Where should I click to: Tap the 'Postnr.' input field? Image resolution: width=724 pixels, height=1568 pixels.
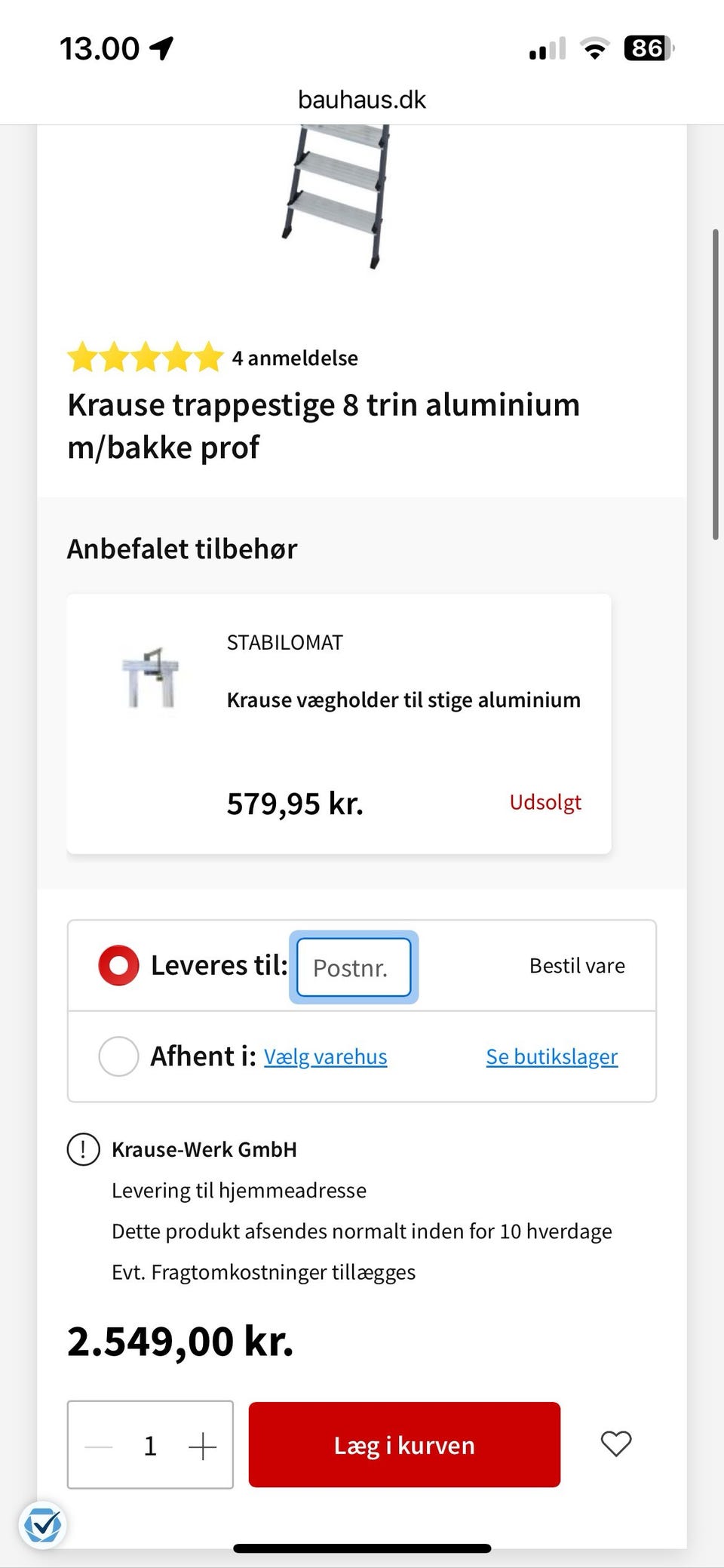click(353, 967)
